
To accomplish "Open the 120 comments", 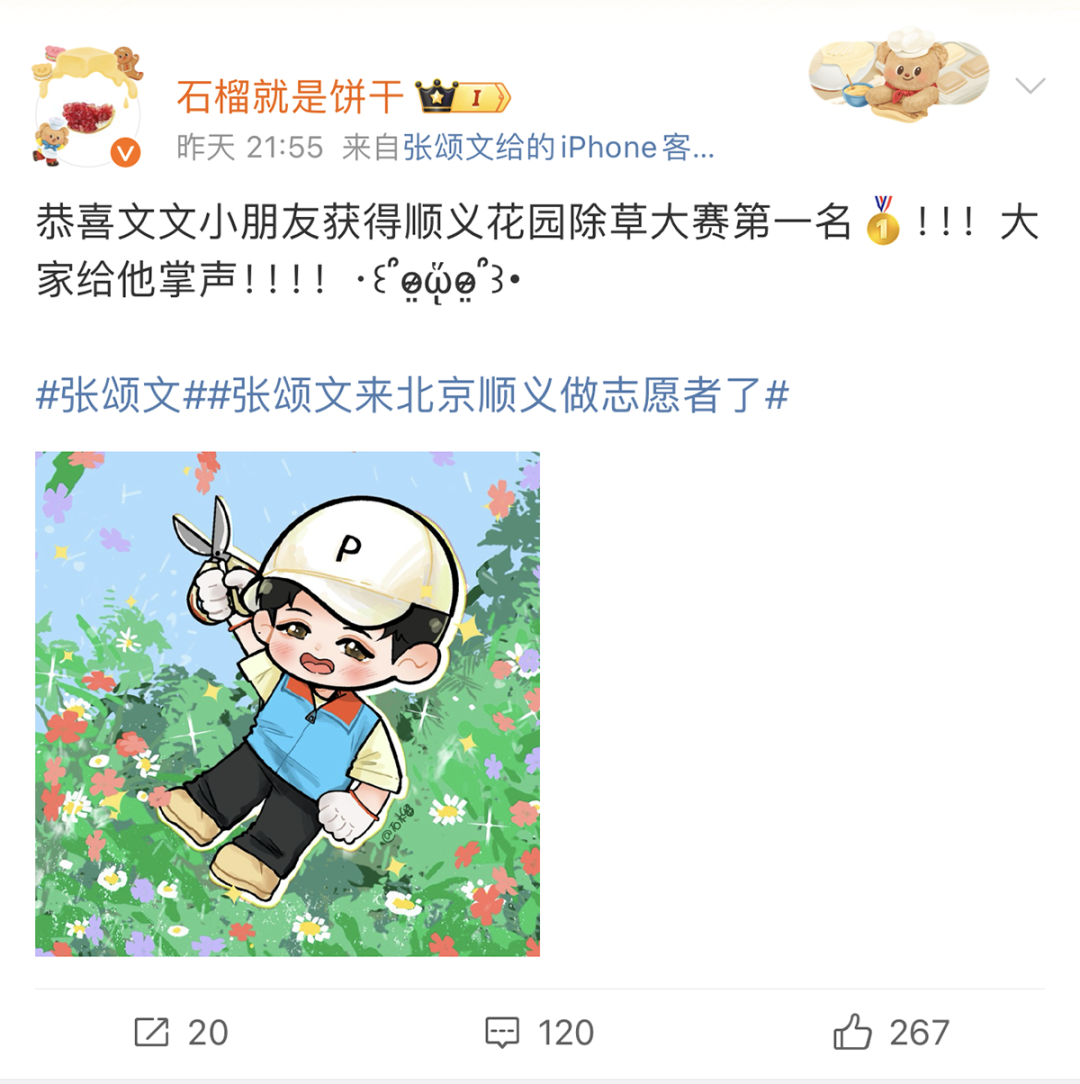I will (x=540, y=1031).
